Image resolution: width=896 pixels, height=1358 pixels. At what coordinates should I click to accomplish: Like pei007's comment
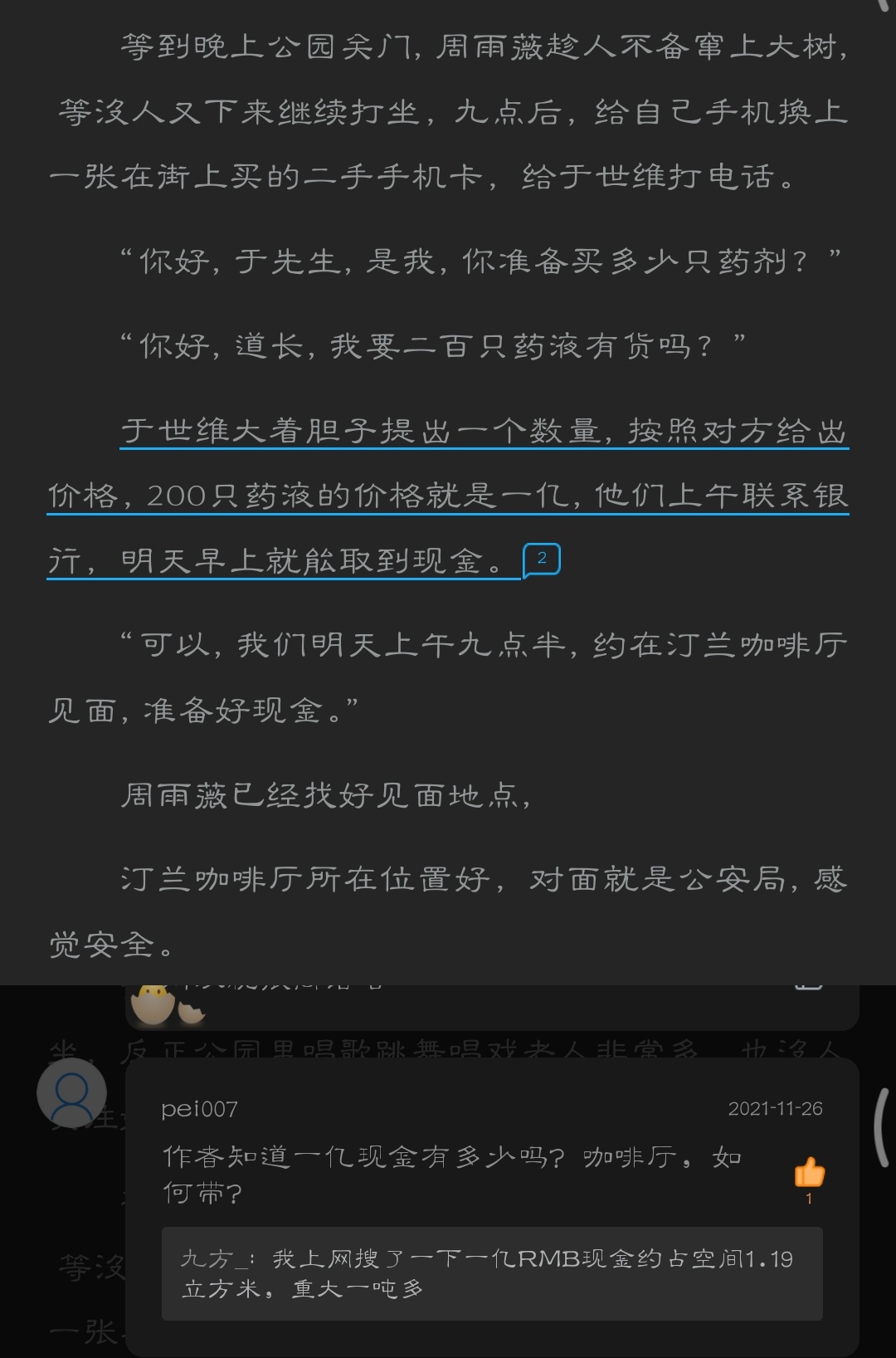point(809,1173)
